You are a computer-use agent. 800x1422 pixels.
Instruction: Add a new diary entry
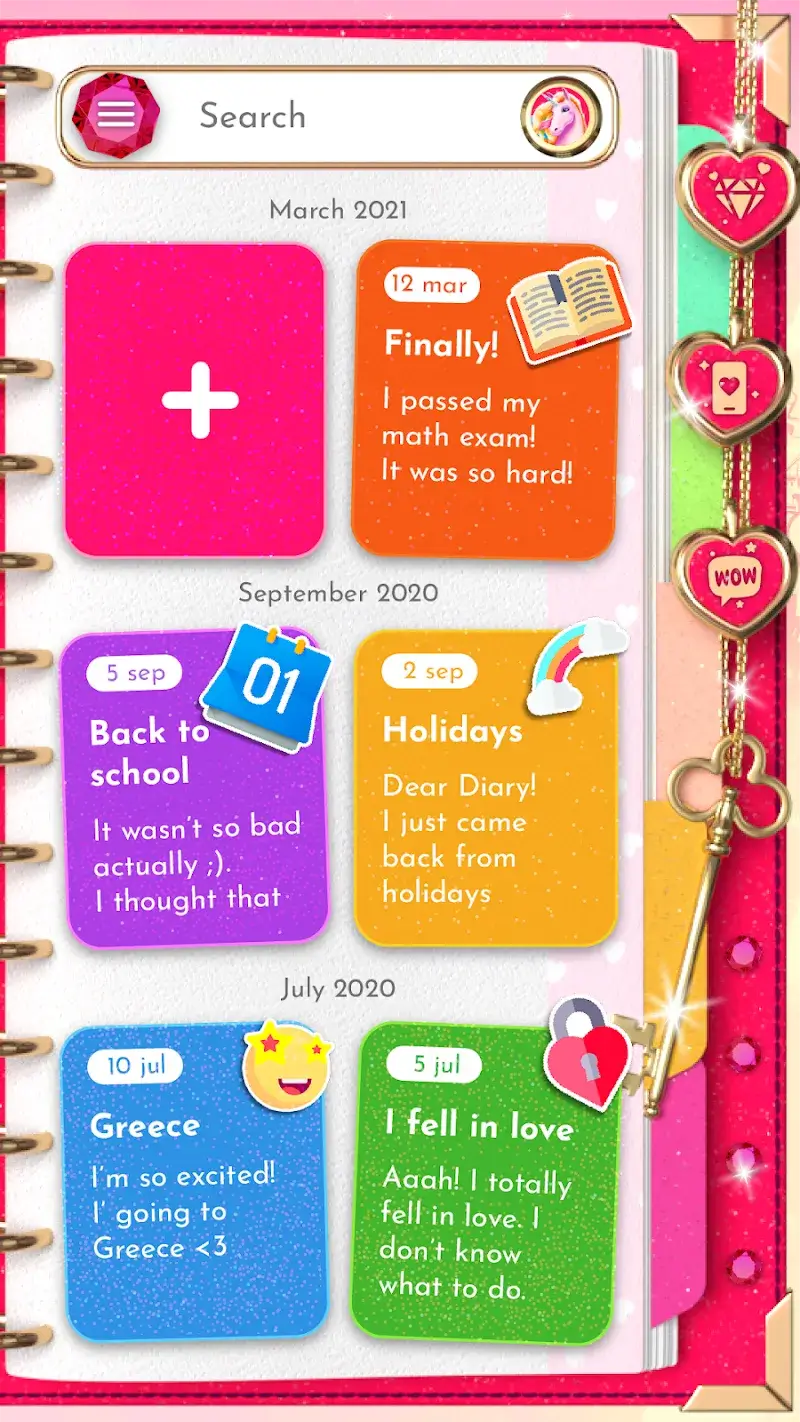(198, 400)
